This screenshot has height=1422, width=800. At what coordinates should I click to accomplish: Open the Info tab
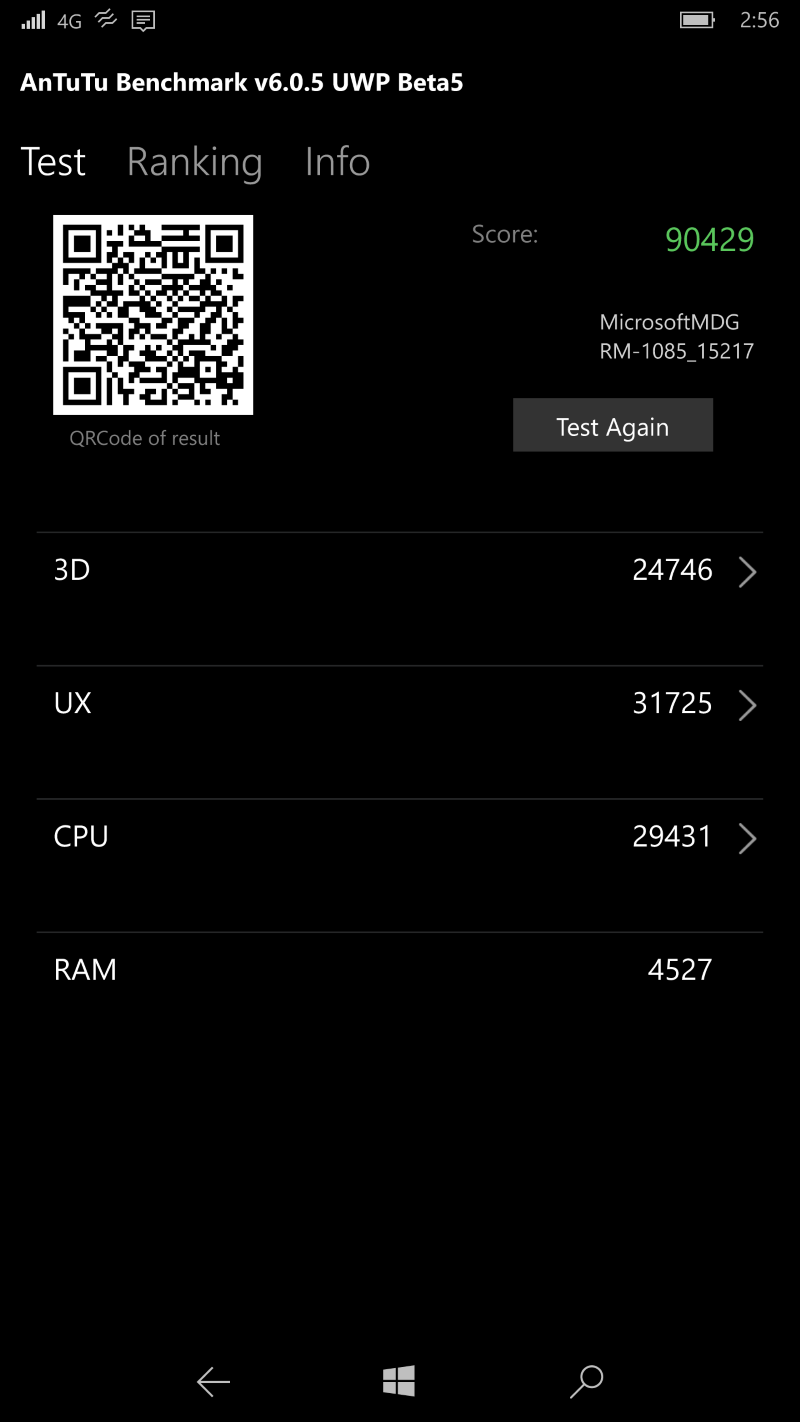[x=337, y=162]
